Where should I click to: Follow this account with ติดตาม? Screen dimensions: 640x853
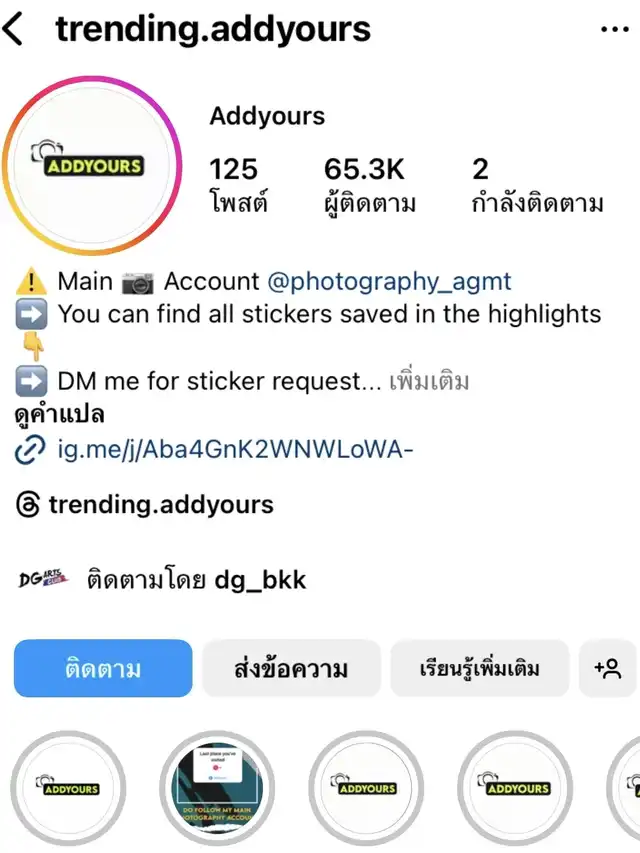point(102,668)
